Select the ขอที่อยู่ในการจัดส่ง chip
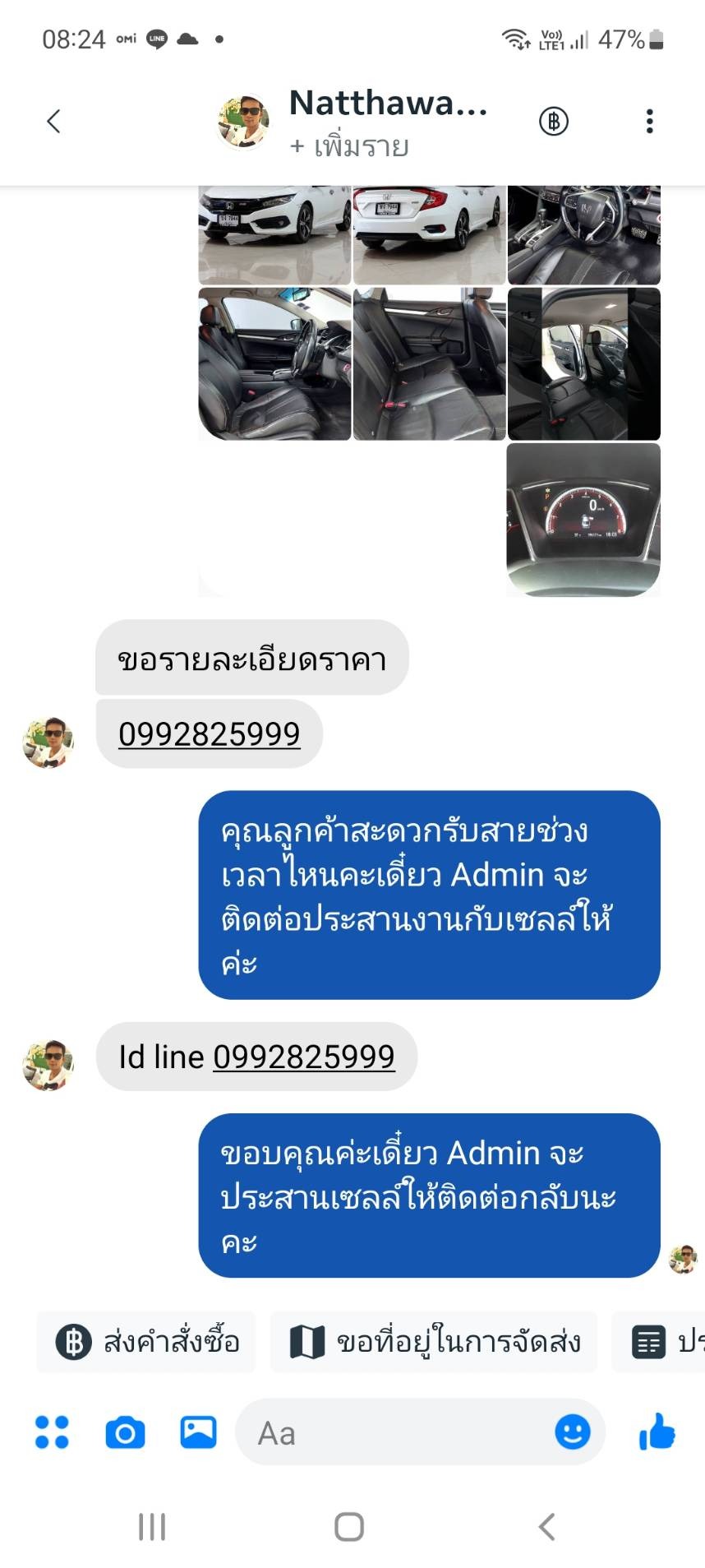This screenshot has height=1568, width=705. coord(434,1342)
